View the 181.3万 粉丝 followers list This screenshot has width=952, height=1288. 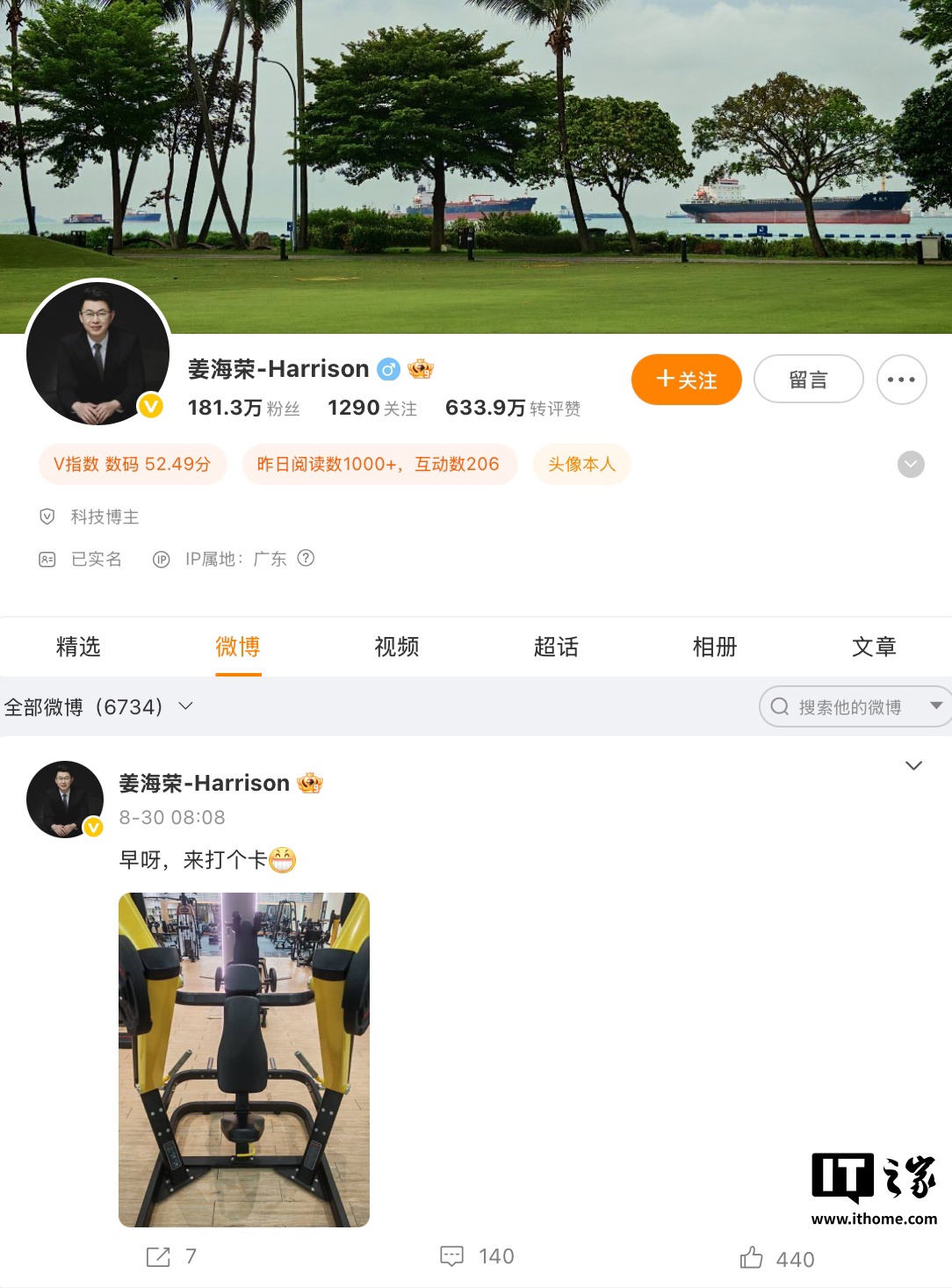pyautogui.click(x=243, y=408)
